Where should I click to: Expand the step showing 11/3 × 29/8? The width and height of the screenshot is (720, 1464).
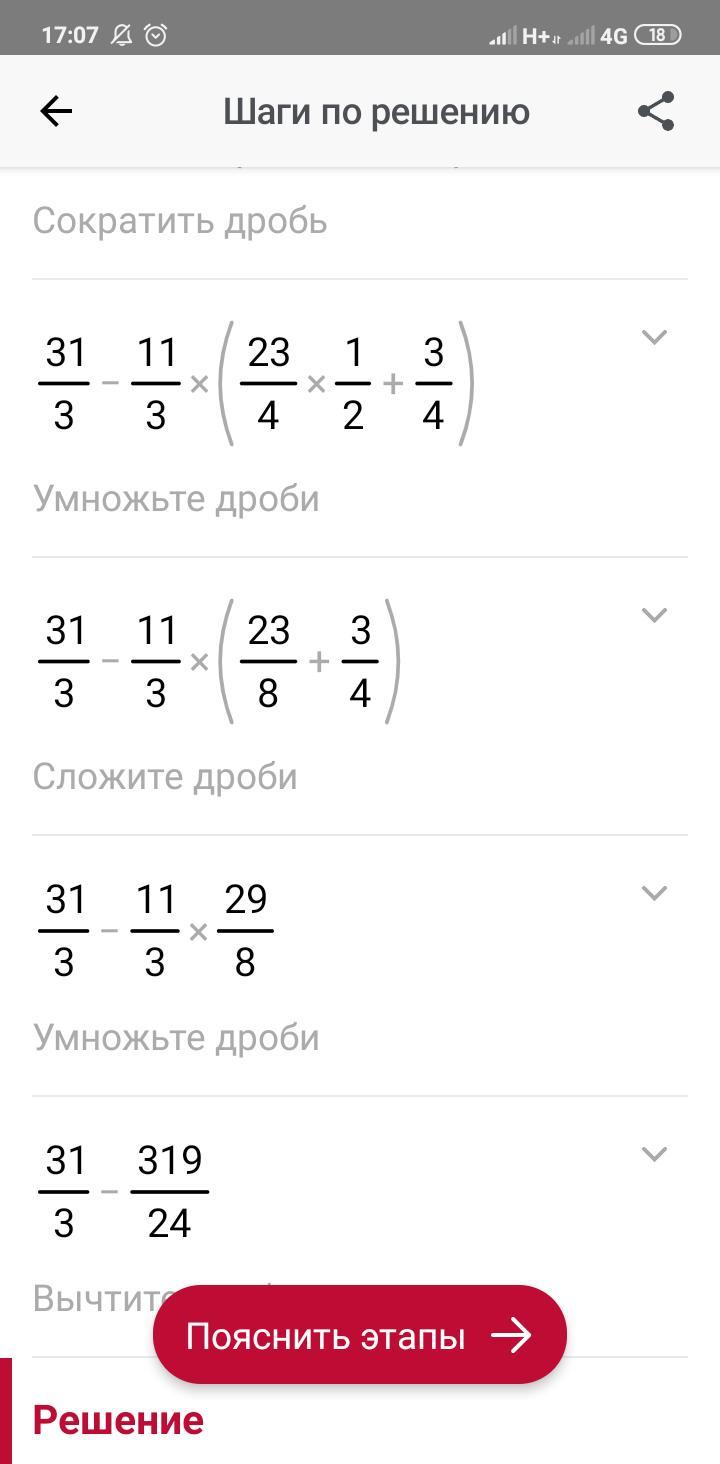654,893
